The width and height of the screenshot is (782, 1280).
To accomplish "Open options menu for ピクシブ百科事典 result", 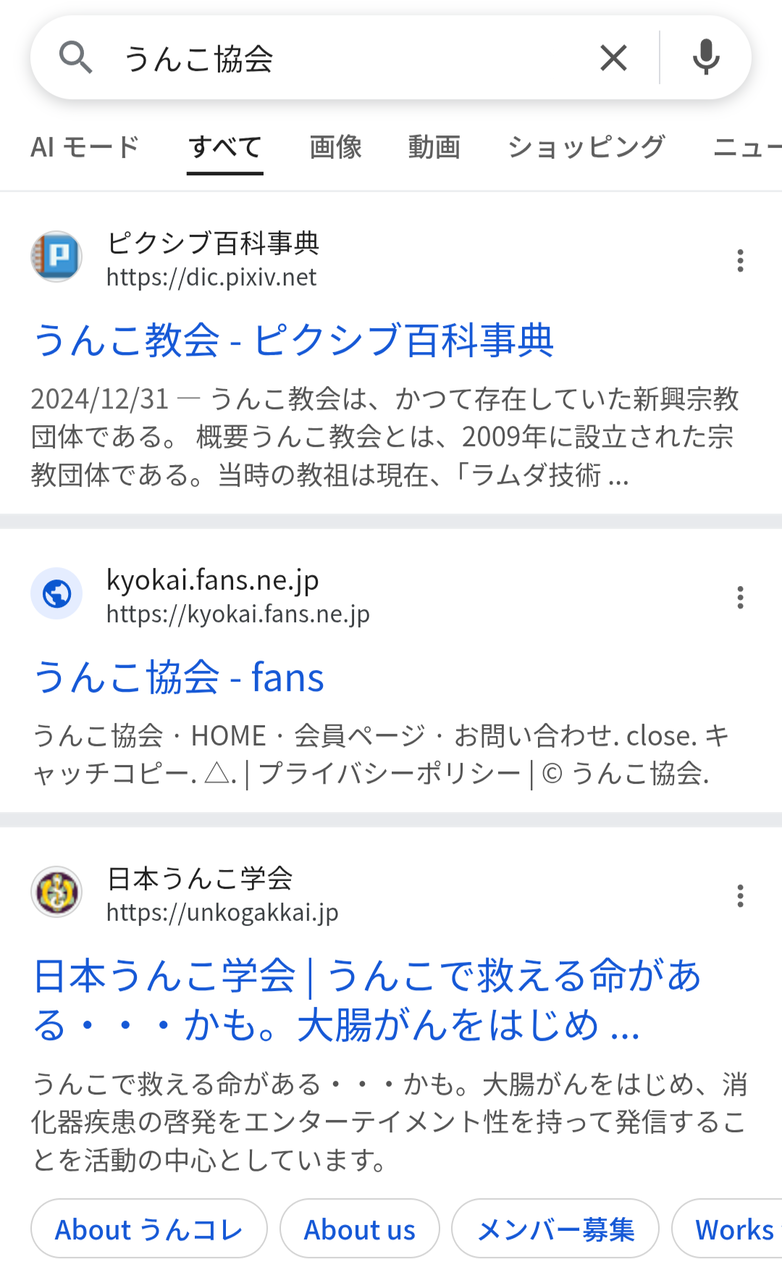I will tap(740, 261).
